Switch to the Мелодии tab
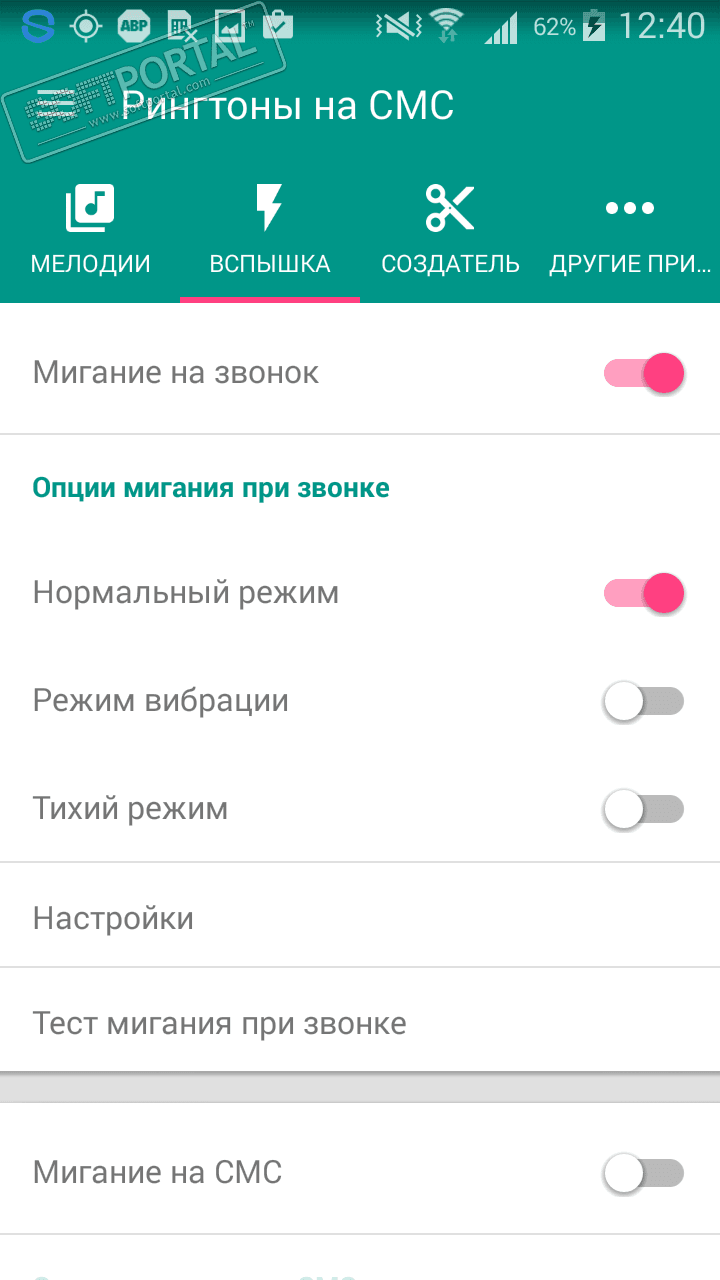The height and width of the screenshot is (1280, 720). click(x=90, y=230)
